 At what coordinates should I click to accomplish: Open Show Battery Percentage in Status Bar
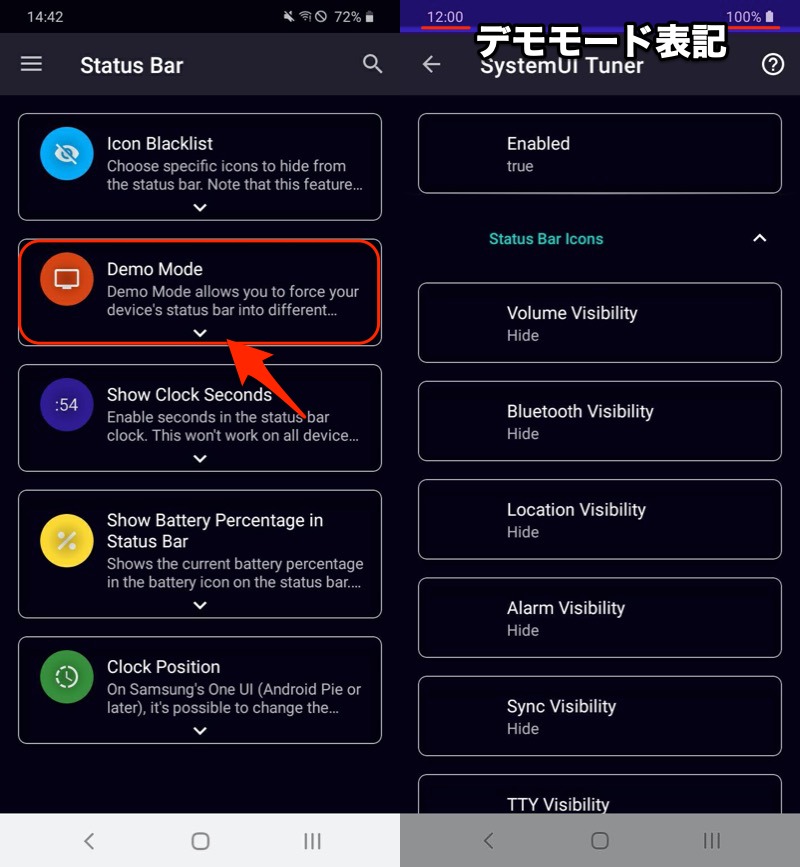click(x=200, y=553)
